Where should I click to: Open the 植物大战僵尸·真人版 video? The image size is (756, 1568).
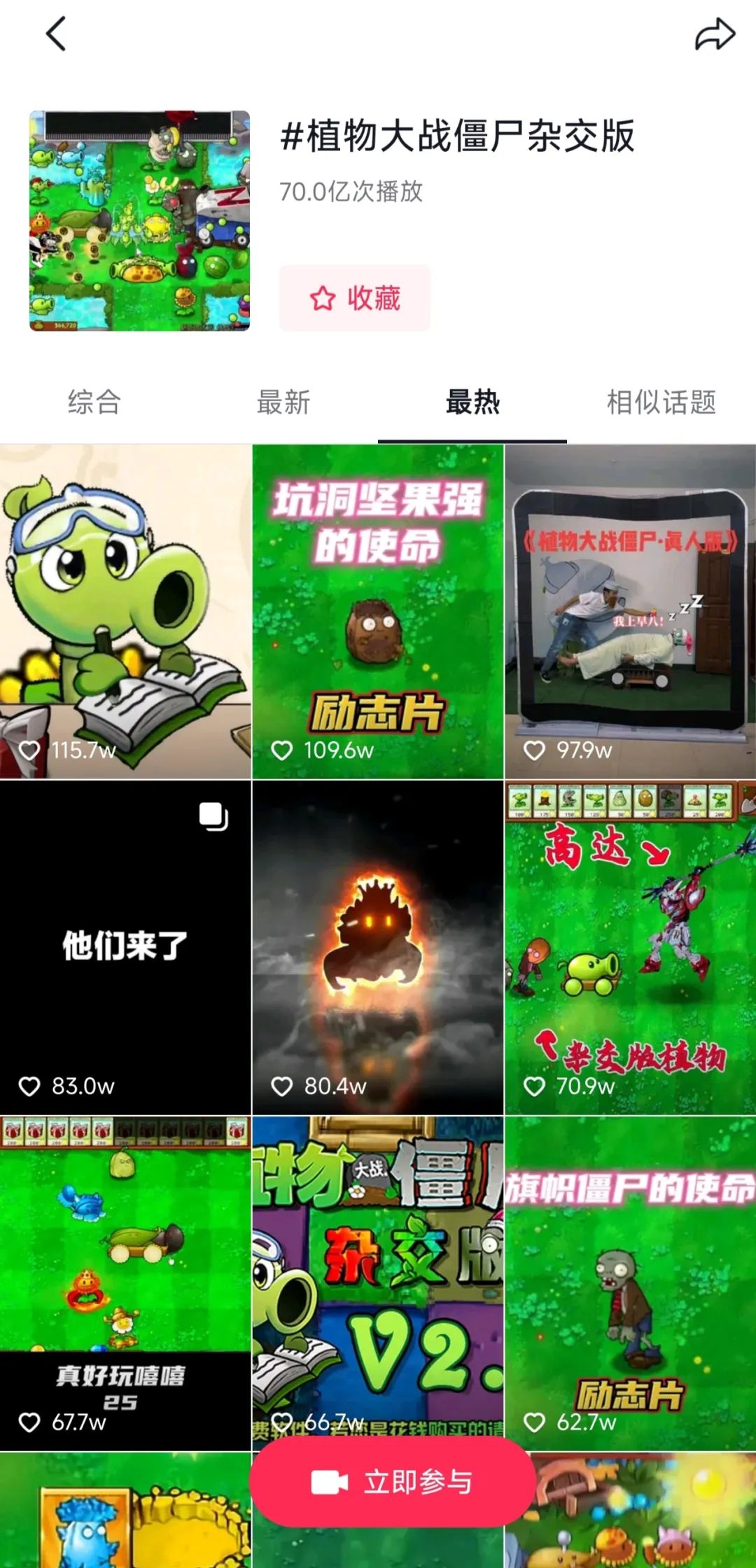click(630, 611)
